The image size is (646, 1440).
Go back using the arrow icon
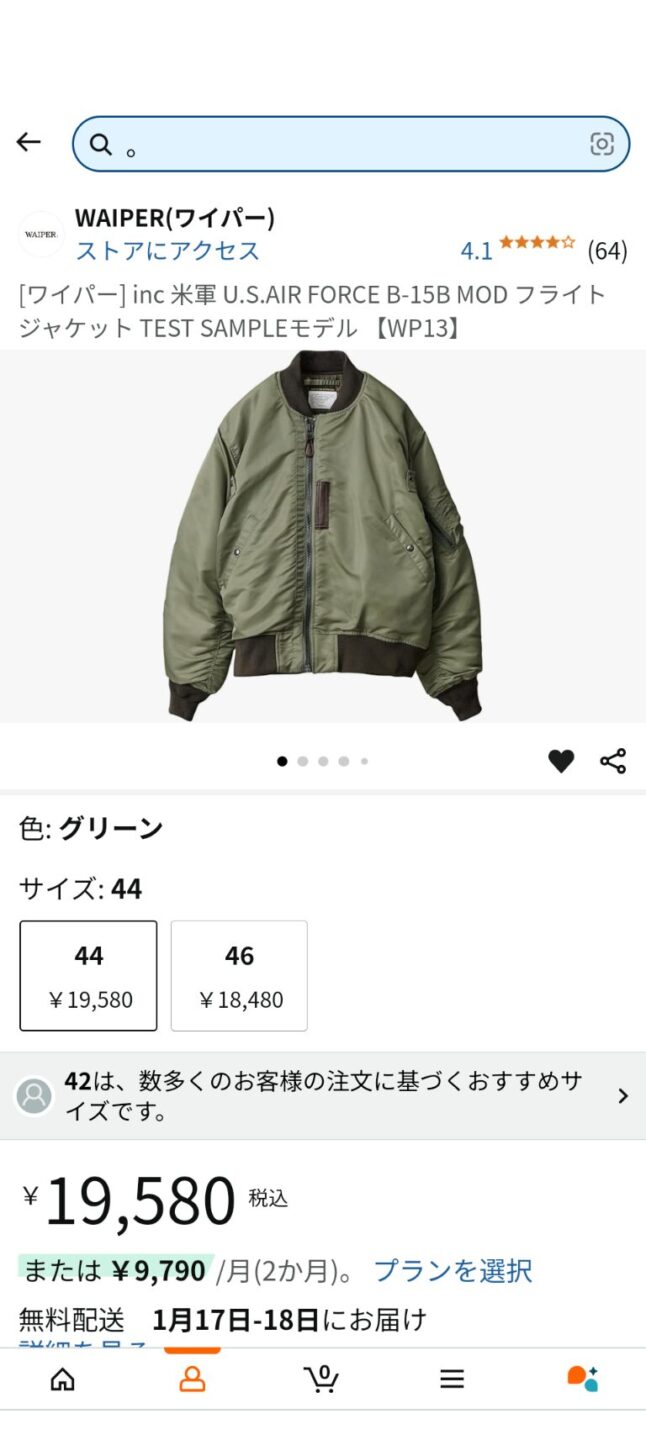coord(28,143)
